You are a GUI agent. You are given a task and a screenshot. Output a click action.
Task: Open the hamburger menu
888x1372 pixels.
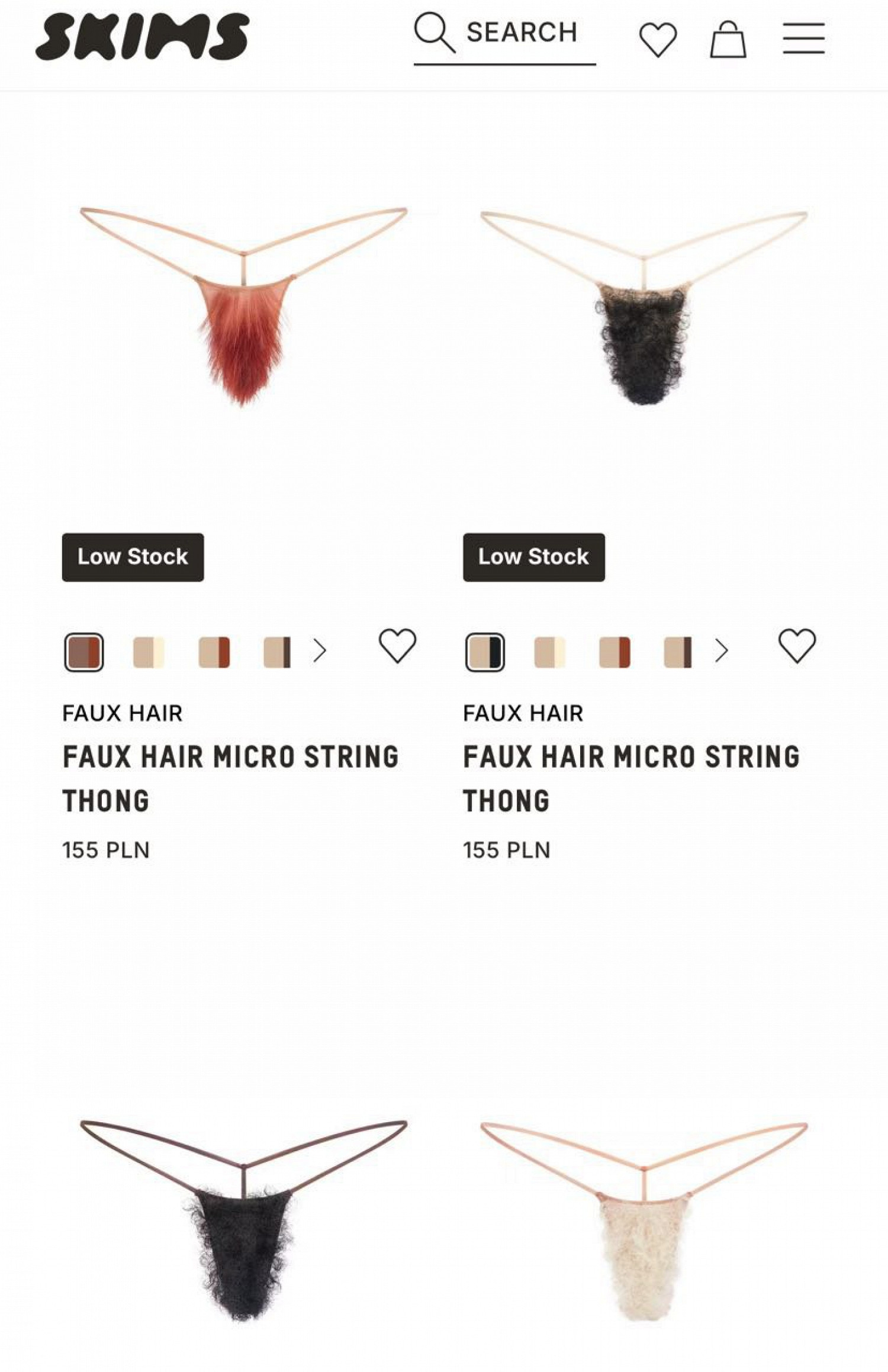803,38
